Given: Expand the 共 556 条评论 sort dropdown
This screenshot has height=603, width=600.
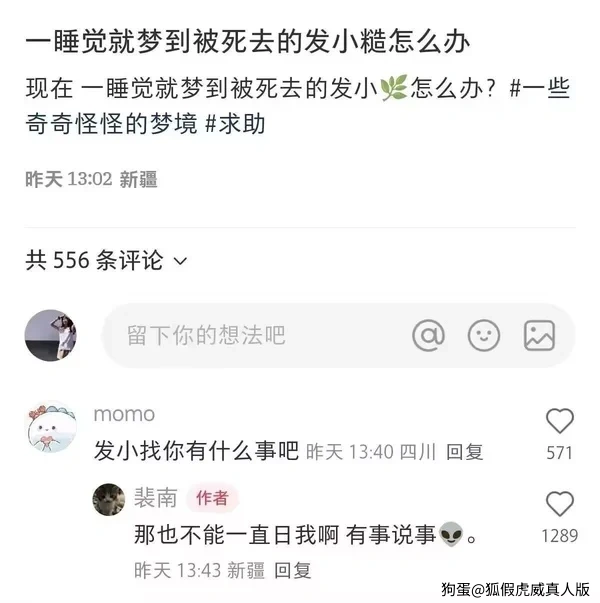Looking at the screenshot, I should [181, 261].
